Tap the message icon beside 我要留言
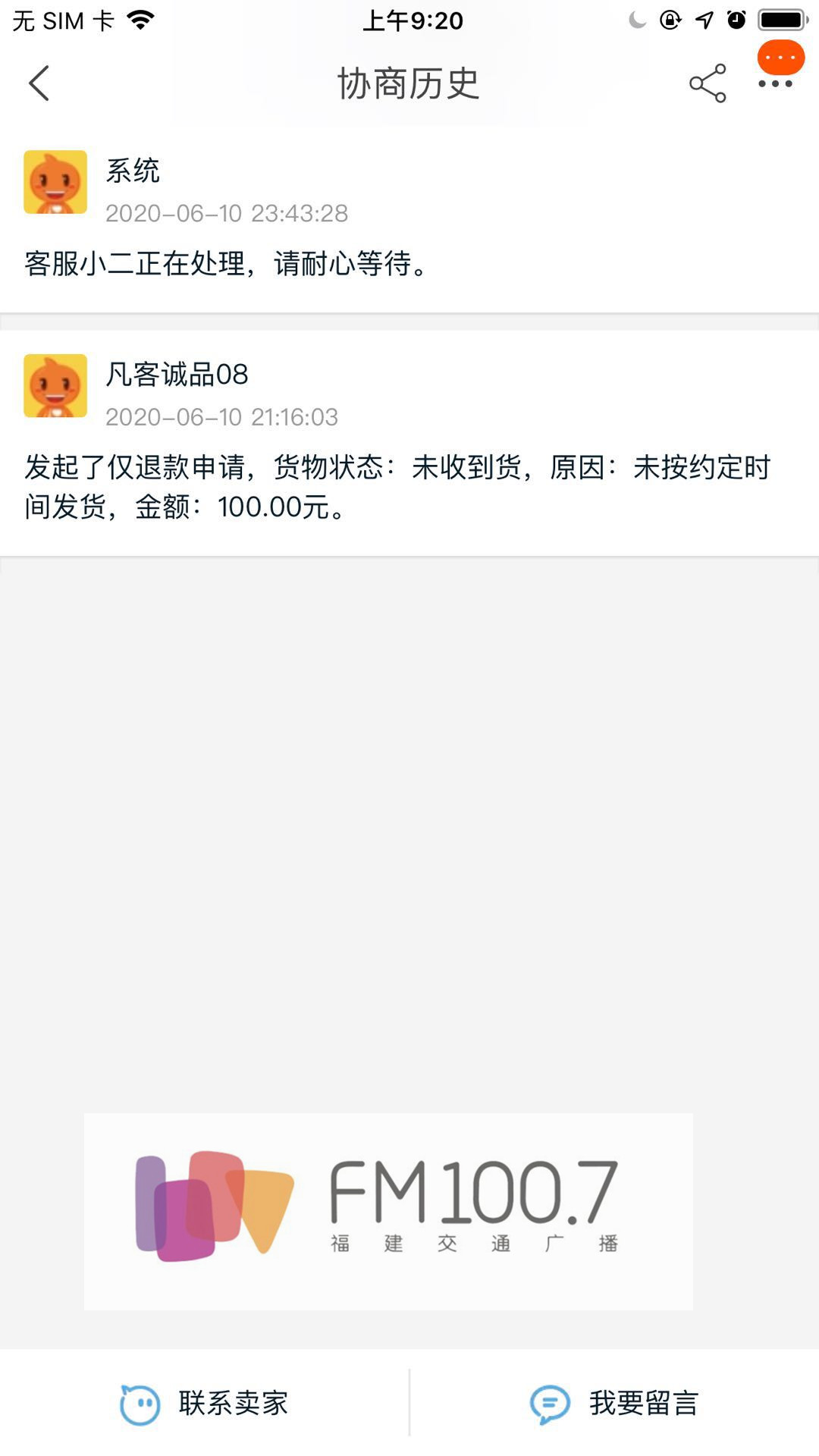 (x=548, y=1403)
